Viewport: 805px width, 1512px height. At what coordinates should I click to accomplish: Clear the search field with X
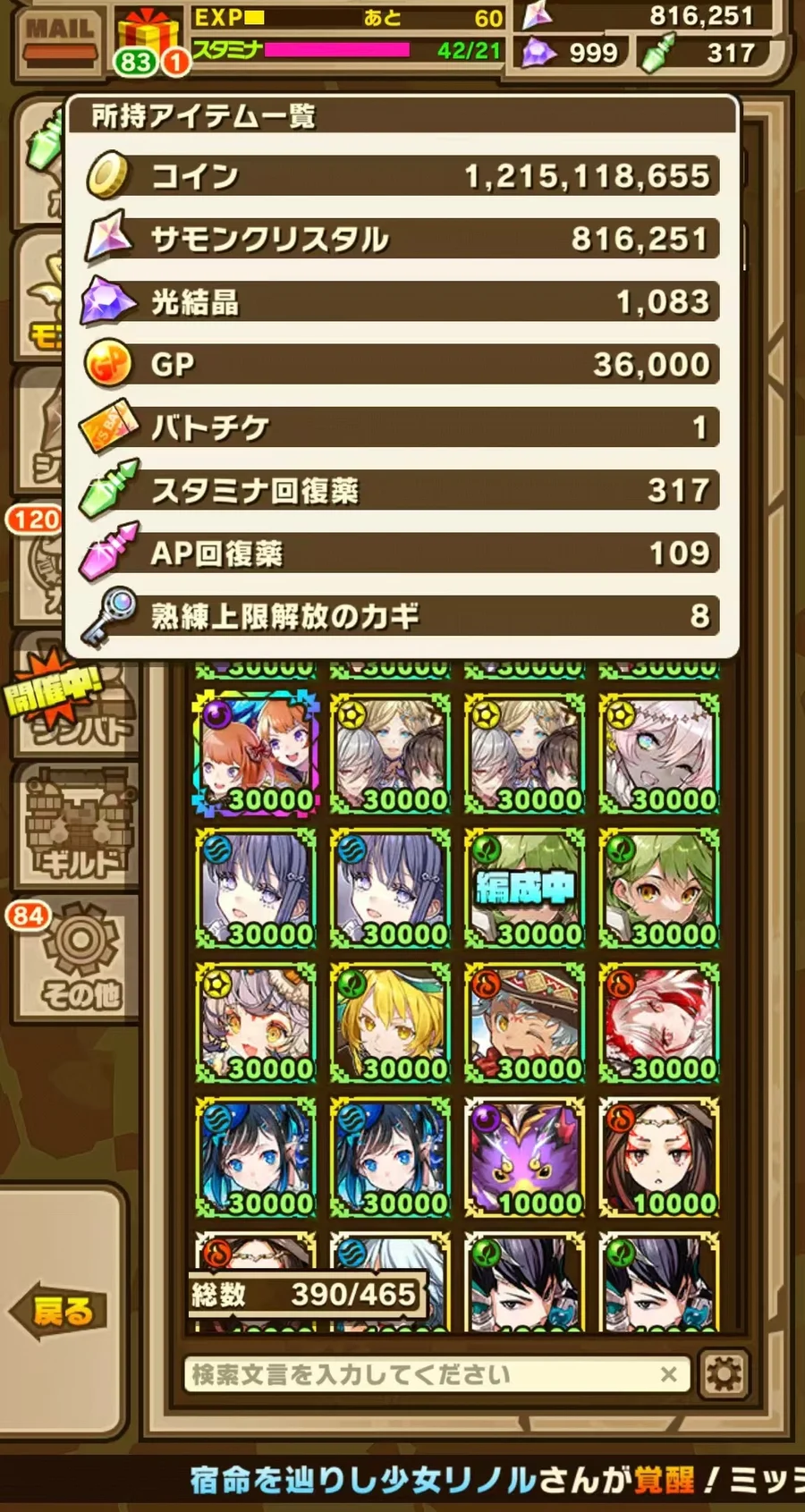[x=668, y=1374]
